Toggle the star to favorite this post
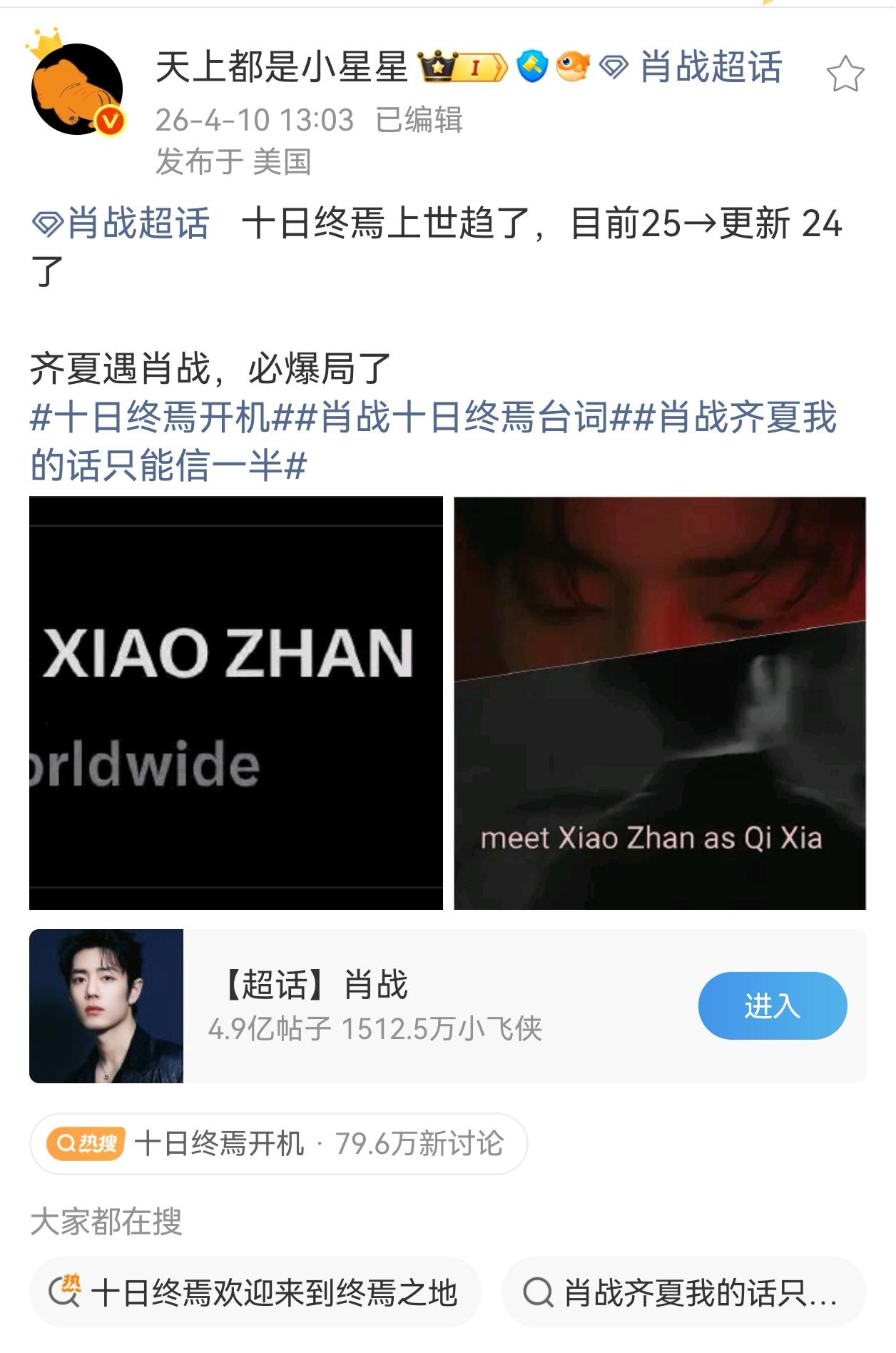This screenshot has height=1353, width=896. pos(845,72)
